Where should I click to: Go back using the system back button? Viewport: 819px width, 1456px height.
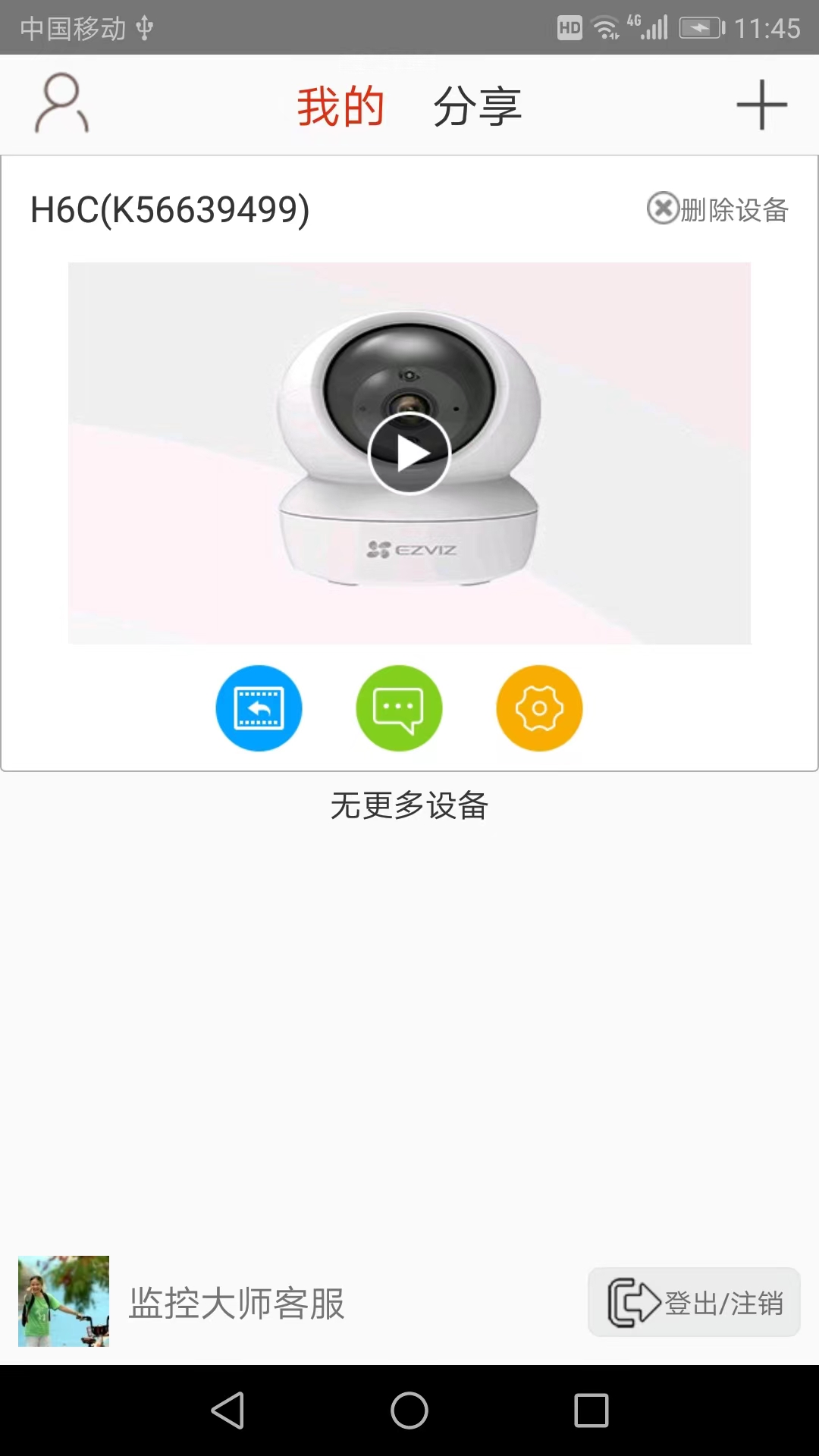coord(227,1410)
